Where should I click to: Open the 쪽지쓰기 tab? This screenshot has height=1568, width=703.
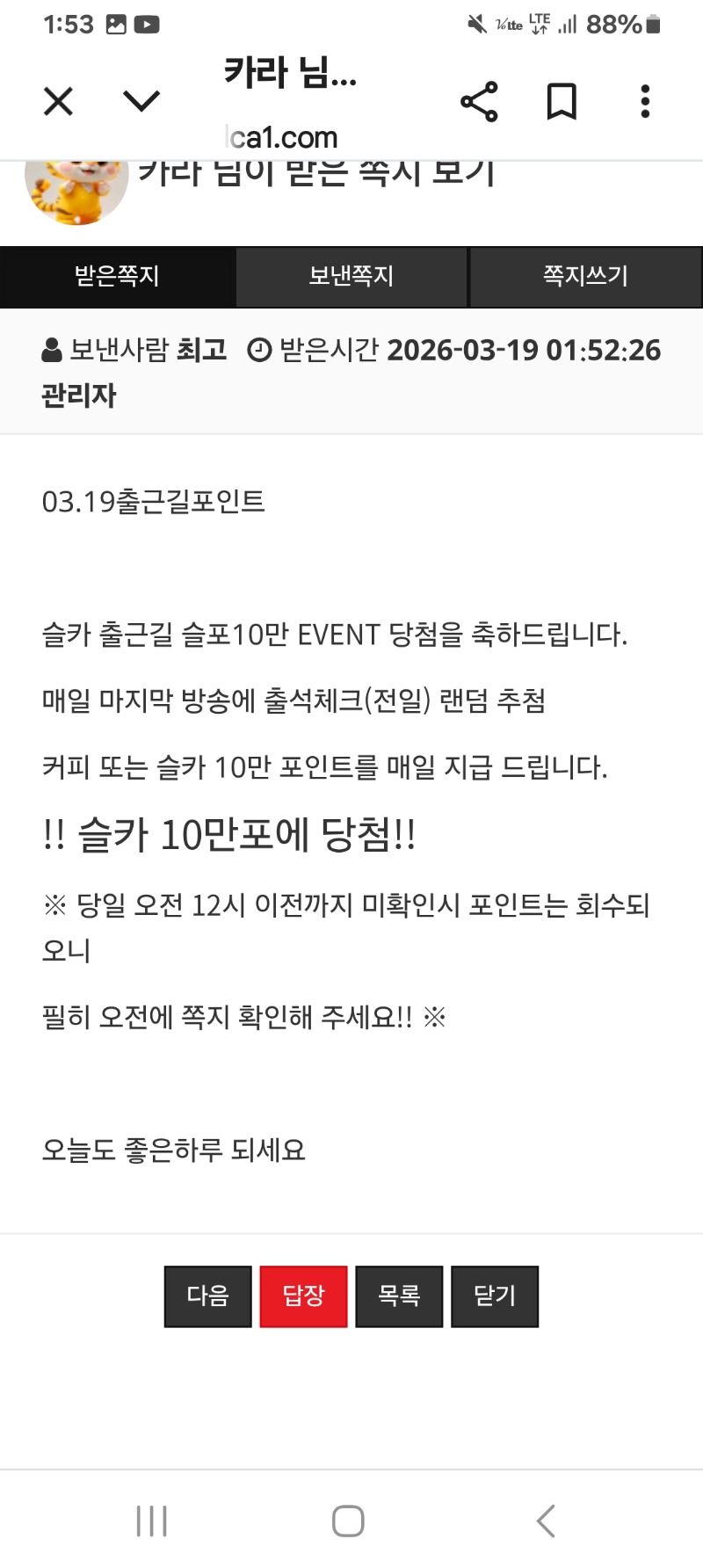pos(585,277)
